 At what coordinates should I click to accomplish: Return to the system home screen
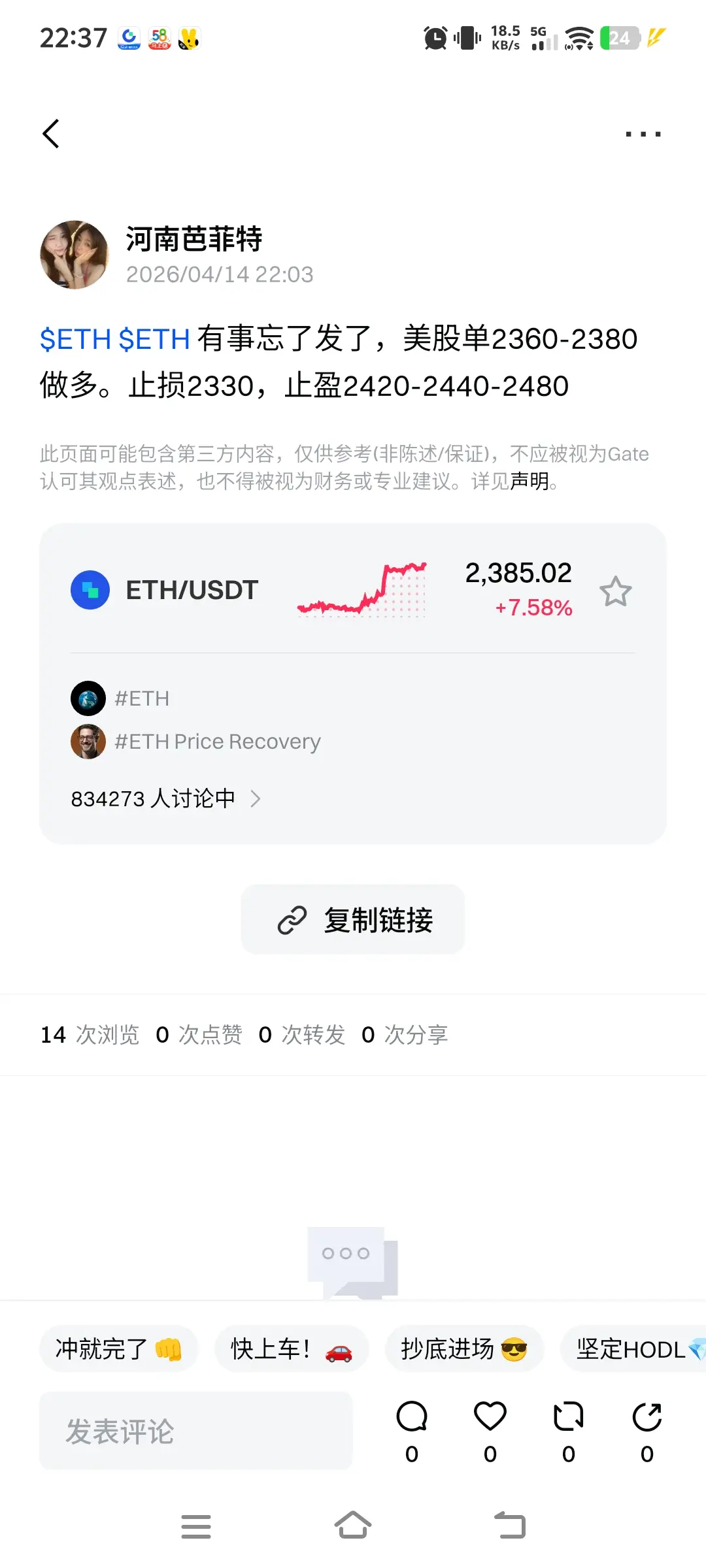pos(353,1526)
